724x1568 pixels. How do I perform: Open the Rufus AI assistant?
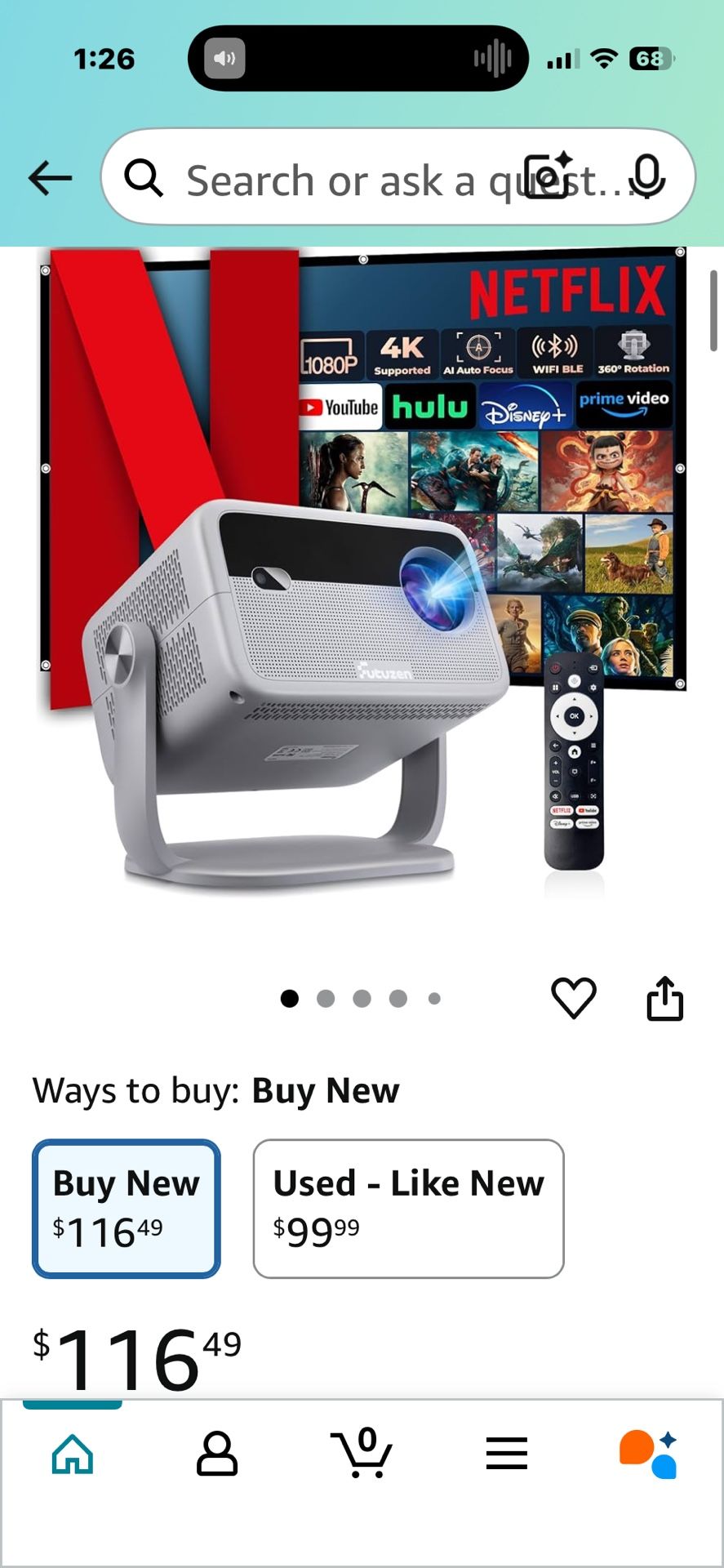649,1454
